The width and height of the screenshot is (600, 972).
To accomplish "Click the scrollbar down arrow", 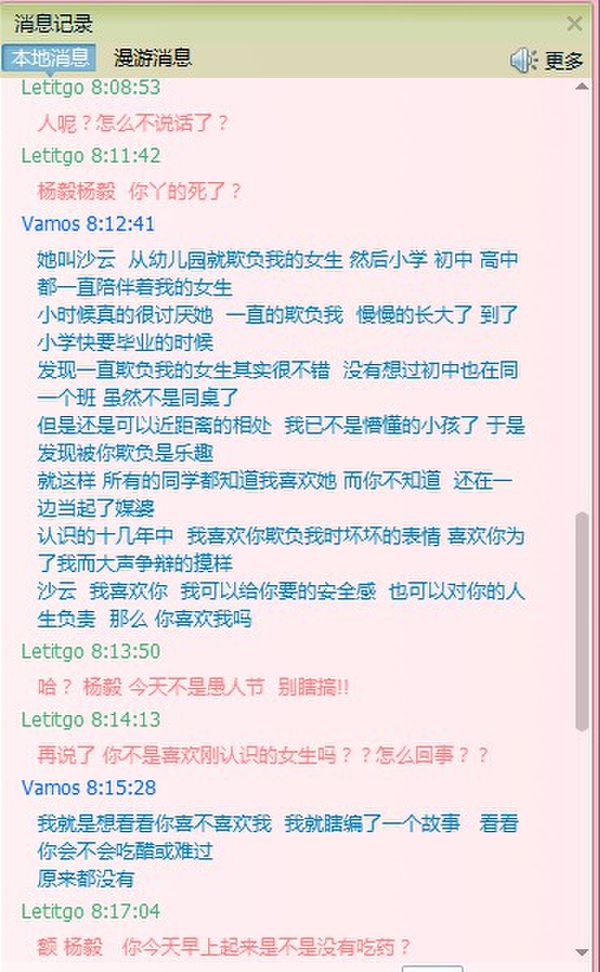I will (x=581, y=952).
